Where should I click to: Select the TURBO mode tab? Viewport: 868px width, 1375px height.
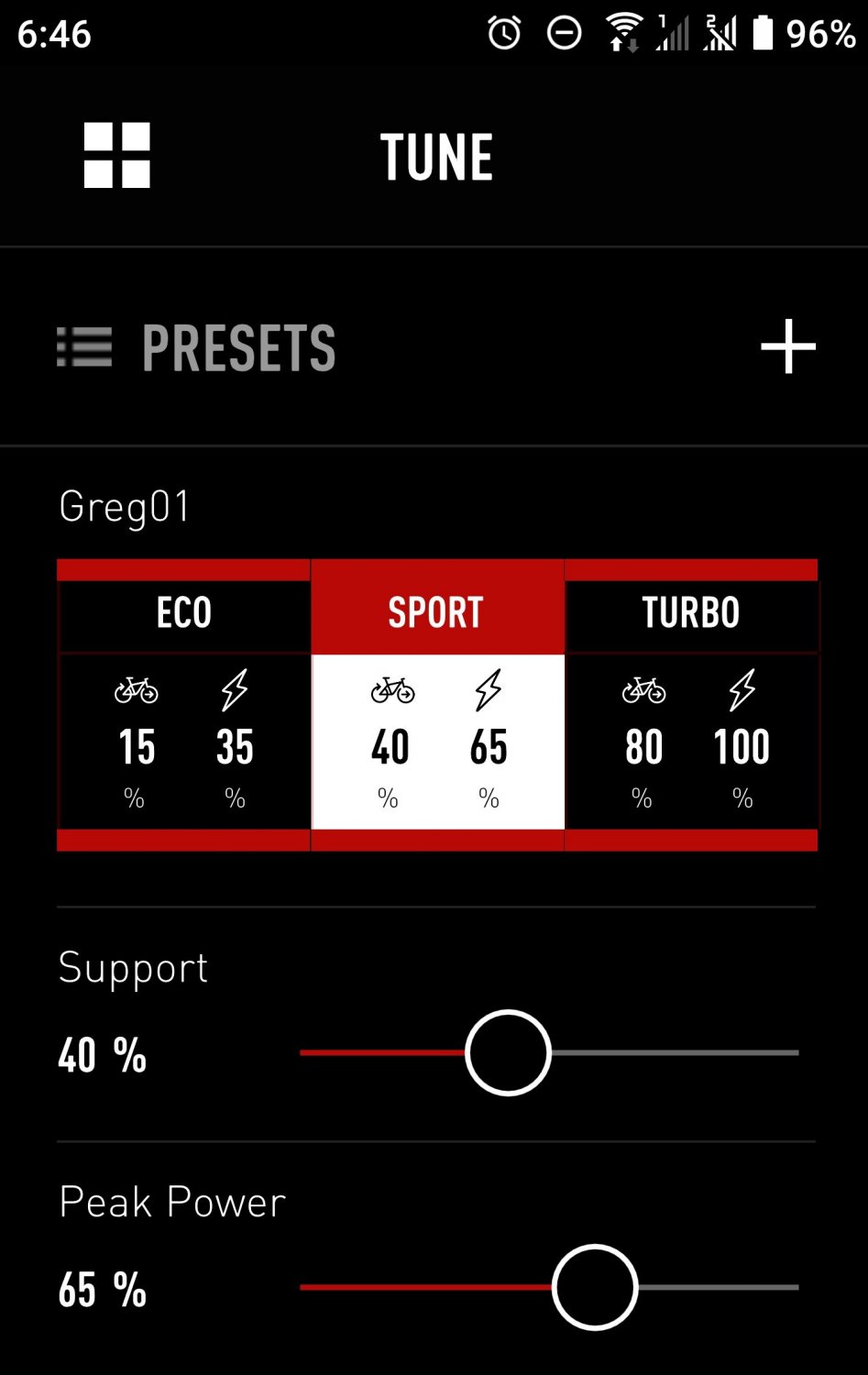tap(690, 612)
